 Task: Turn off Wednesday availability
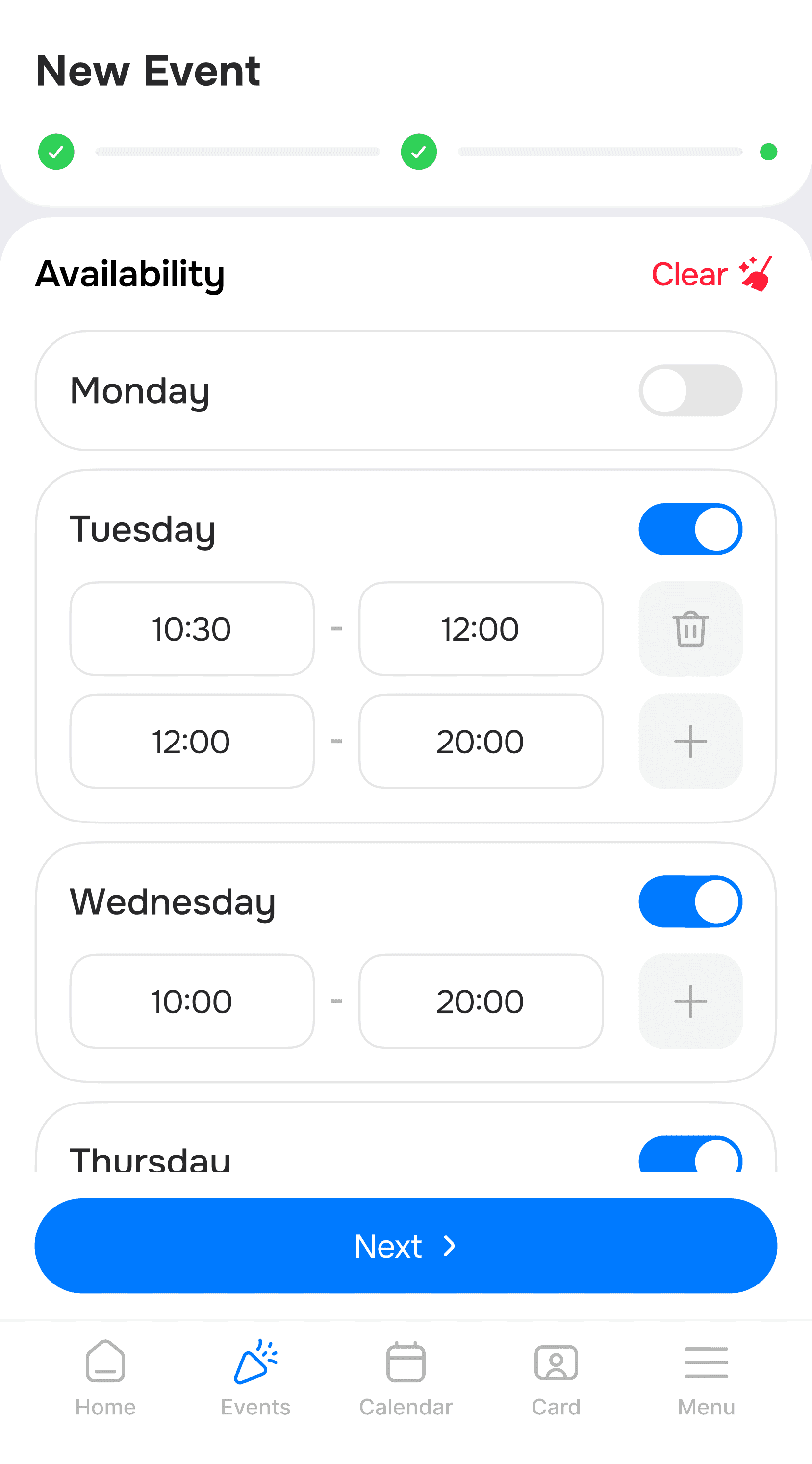[690, 902]
